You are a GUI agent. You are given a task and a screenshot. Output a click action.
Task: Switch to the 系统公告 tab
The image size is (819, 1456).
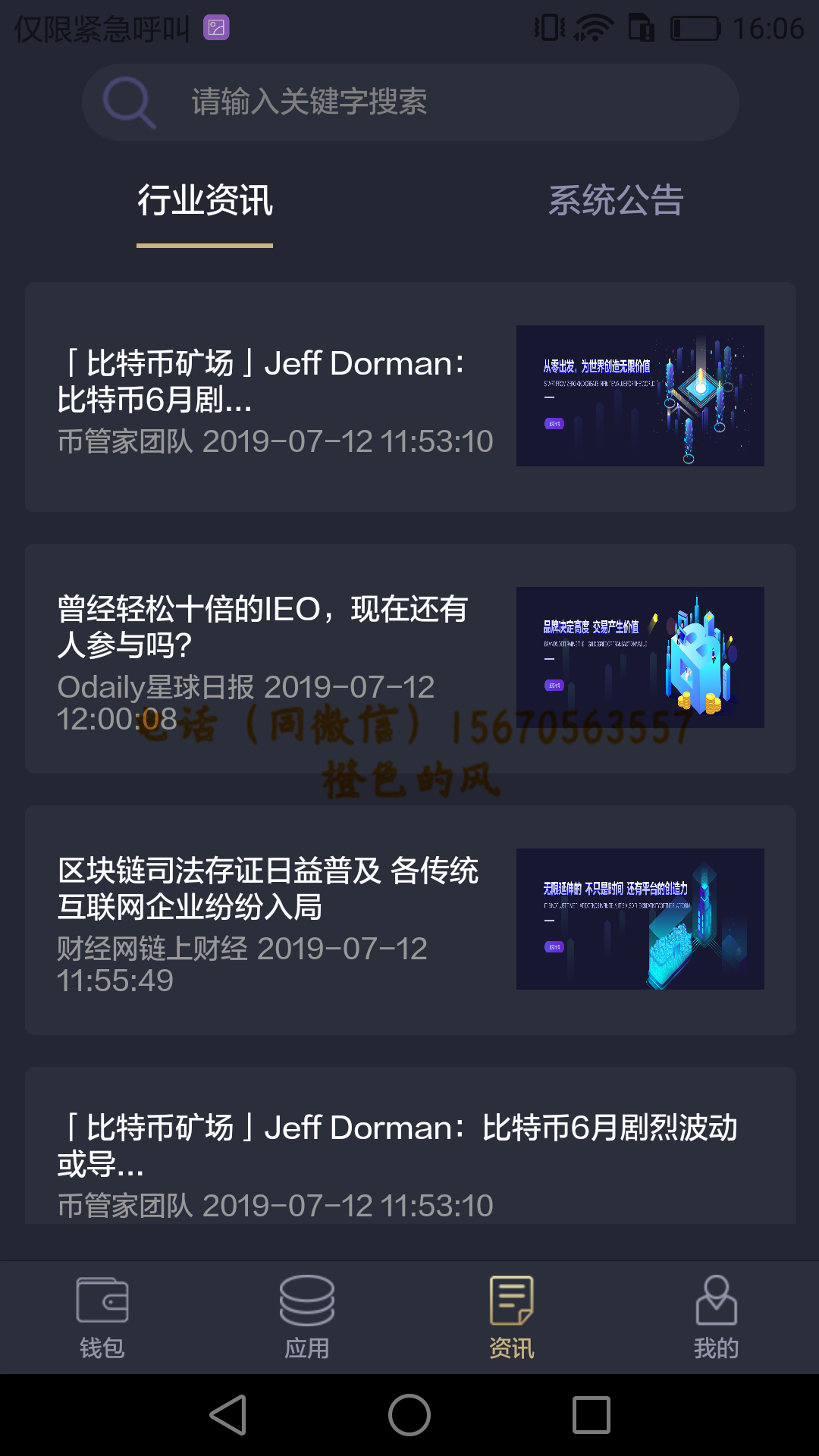(615, 201)
